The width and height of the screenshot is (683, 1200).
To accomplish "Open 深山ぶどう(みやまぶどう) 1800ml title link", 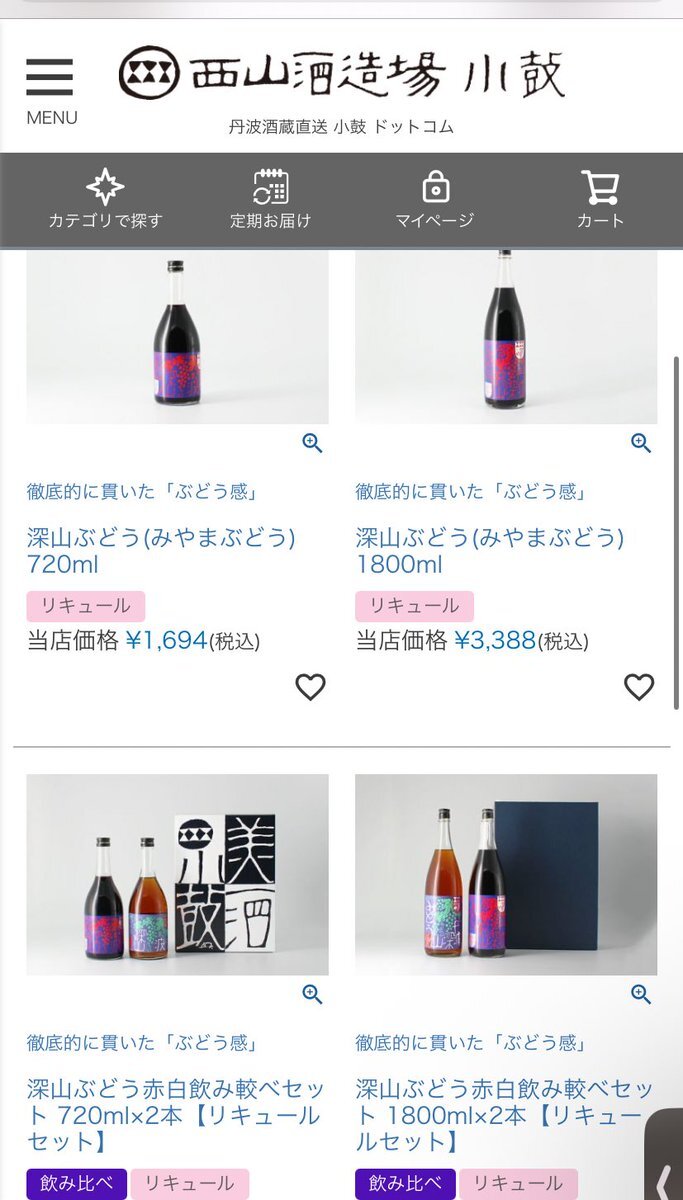I will pyautogui.click(x=490, y=551).
